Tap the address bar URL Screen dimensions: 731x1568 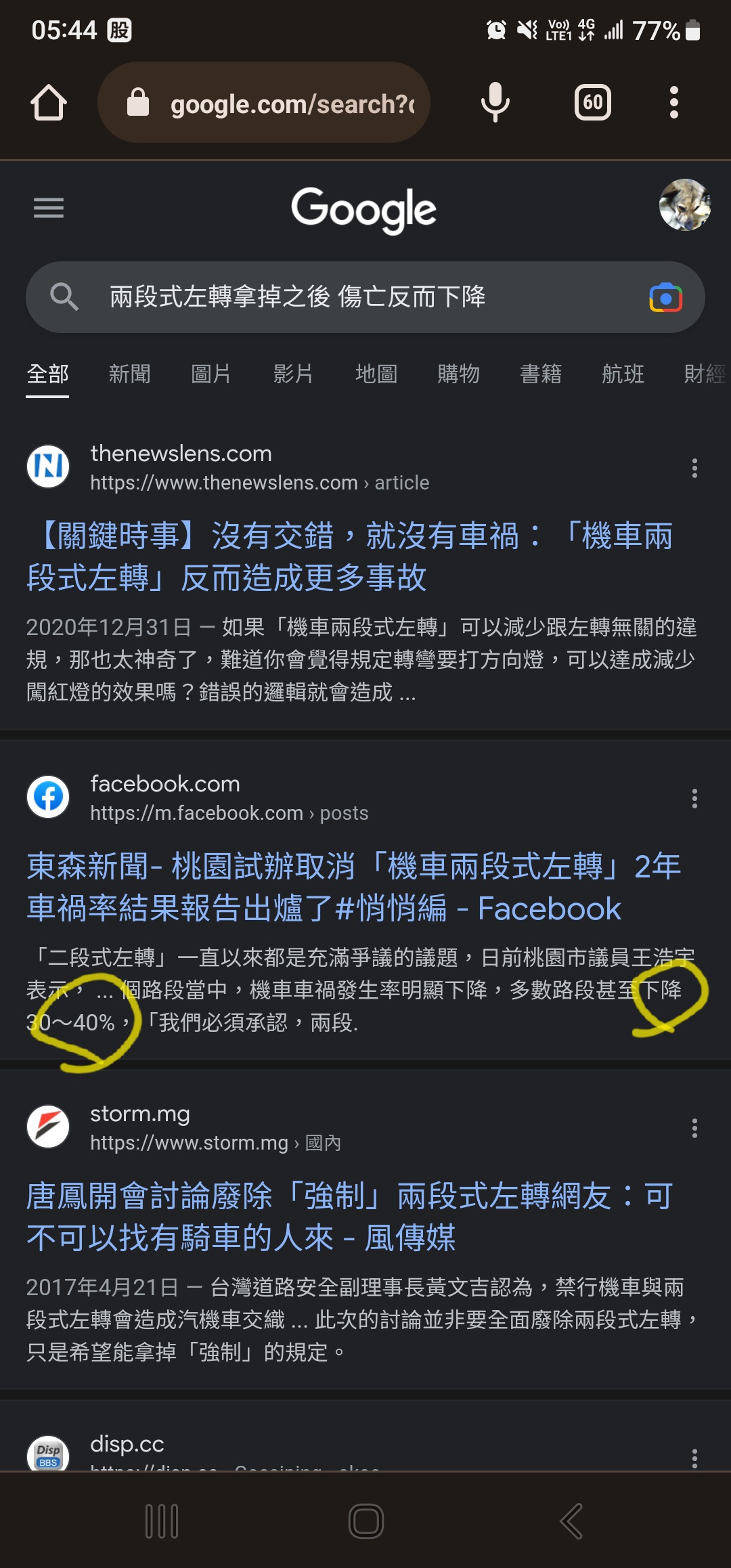coord(291,104)
